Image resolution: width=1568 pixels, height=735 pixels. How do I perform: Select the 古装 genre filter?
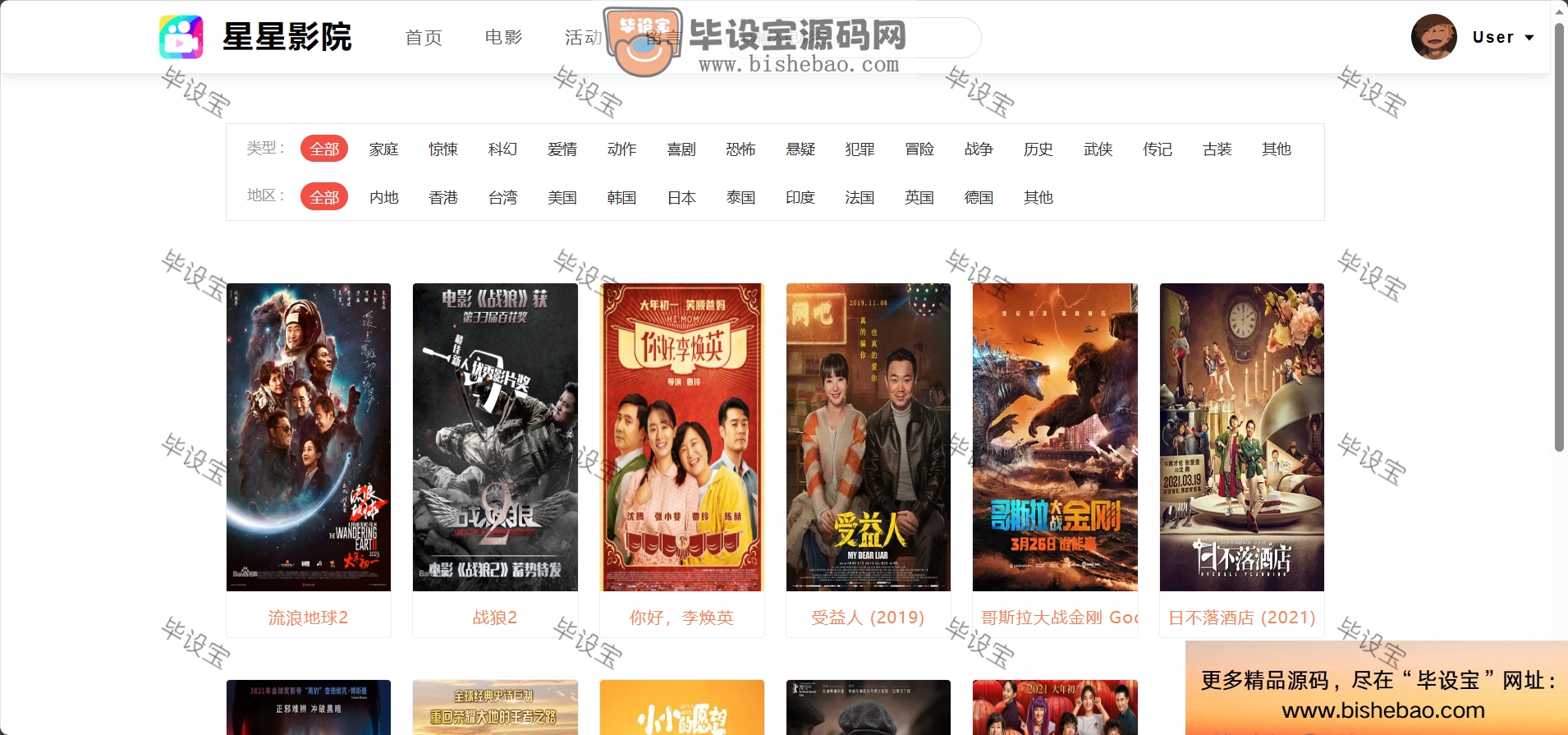[1217, 149]
